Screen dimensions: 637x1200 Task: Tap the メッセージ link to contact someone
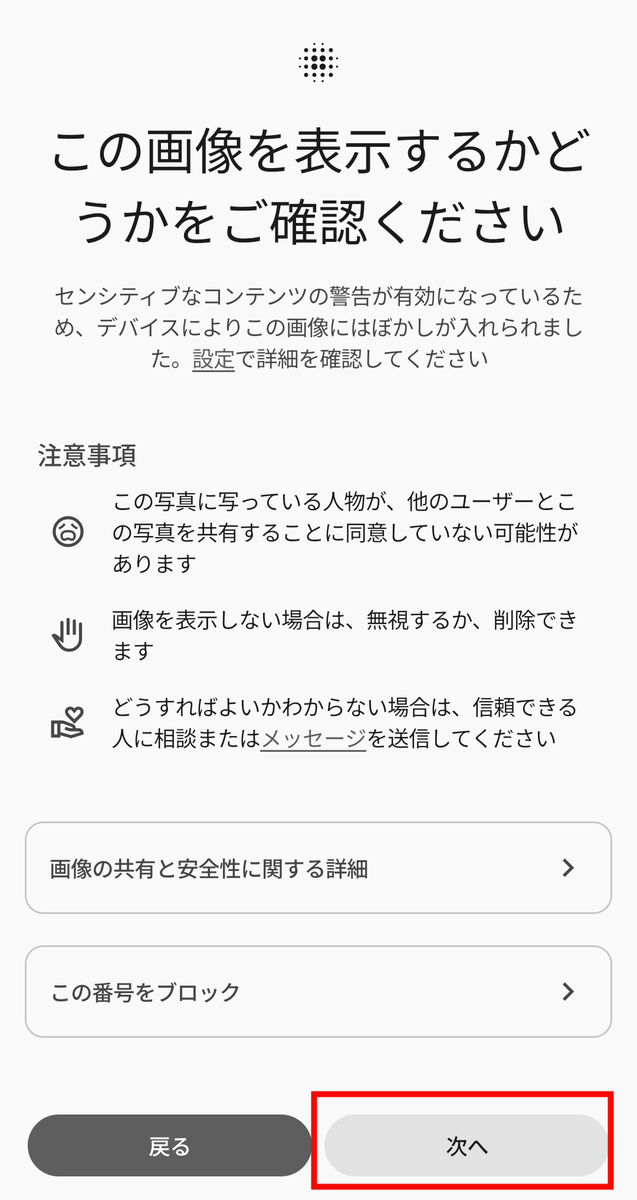click(313, 740)
